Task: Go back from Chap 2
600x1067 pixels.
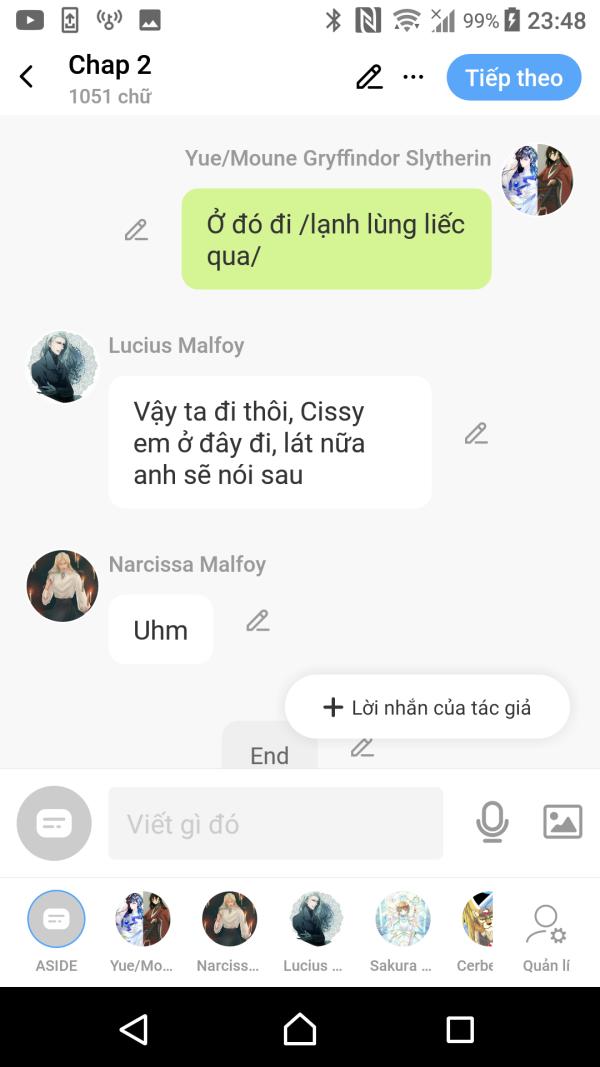Action: coord(27,77)
